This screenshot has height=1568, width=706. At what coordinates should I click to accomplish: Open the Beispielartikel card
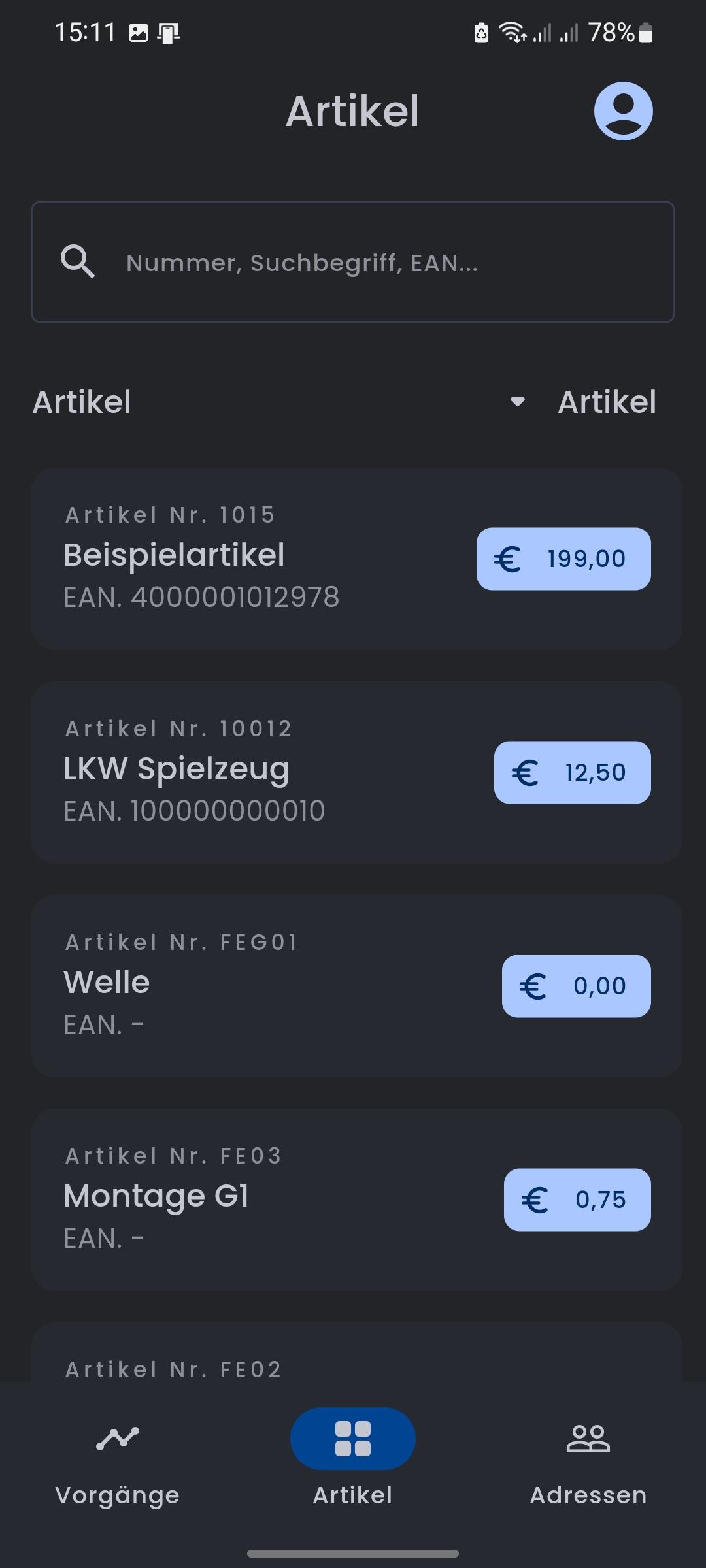357,559
